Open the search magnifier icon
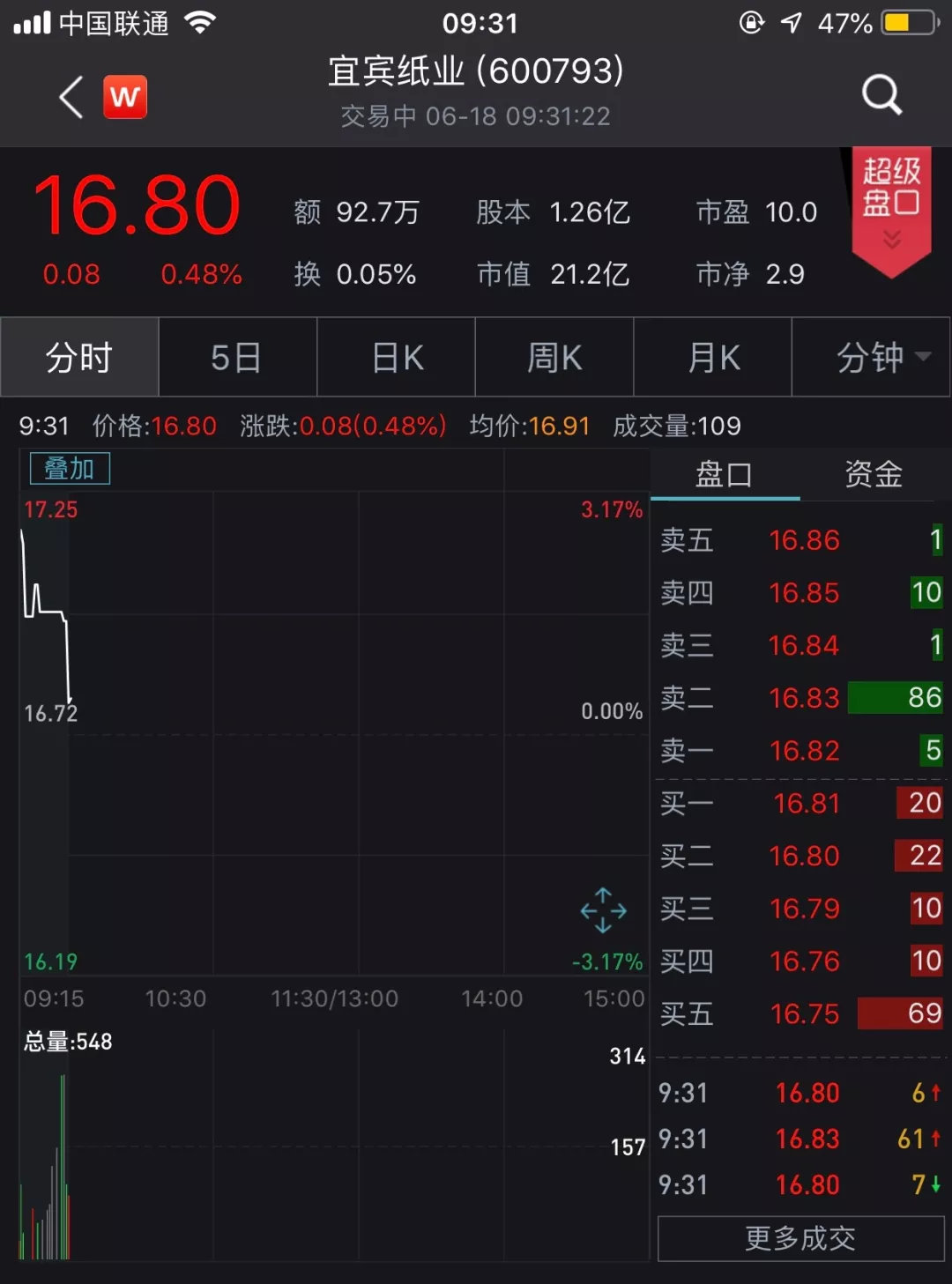 881,95
